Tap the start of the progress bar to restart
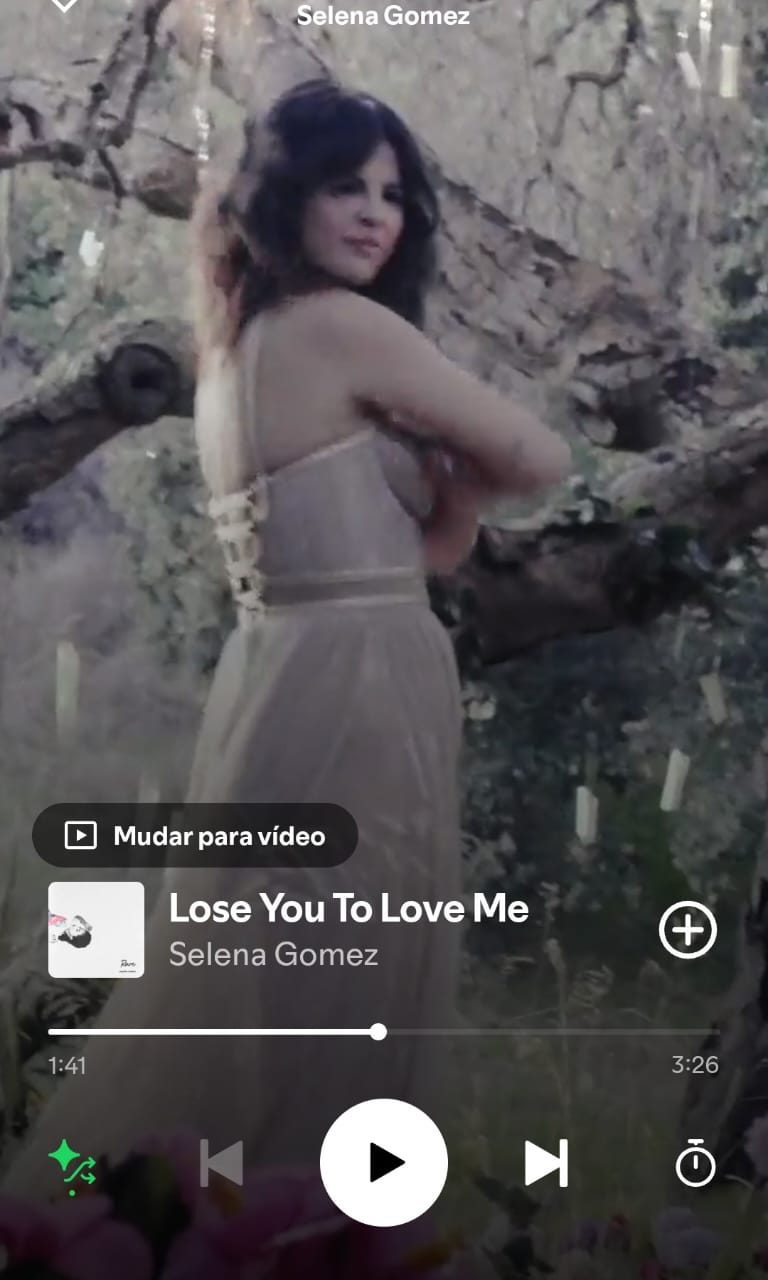Image resolution: width=768 pixels, height=1280 pixels. [x=50, y=1030]
